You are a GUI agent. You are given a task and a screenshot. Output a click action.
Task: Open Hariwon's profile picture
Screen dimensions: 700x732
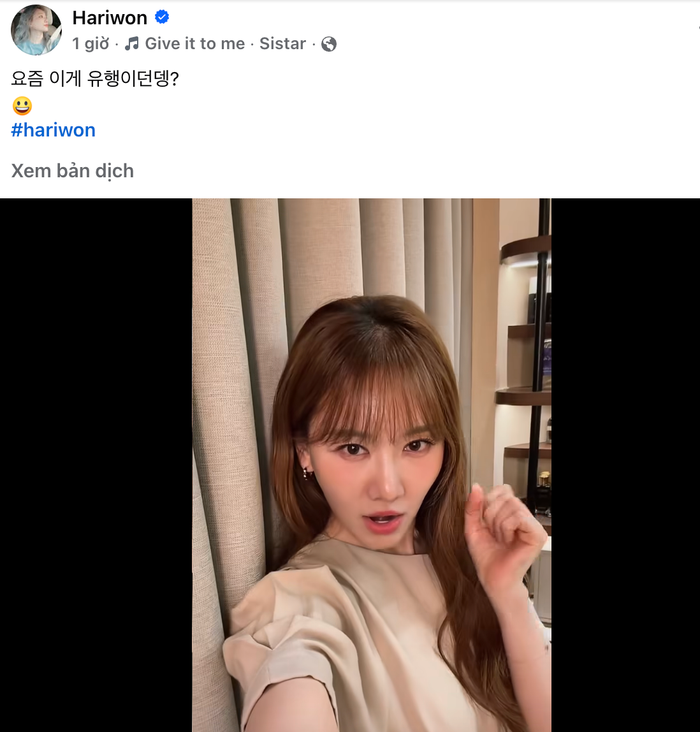point(36,30)
